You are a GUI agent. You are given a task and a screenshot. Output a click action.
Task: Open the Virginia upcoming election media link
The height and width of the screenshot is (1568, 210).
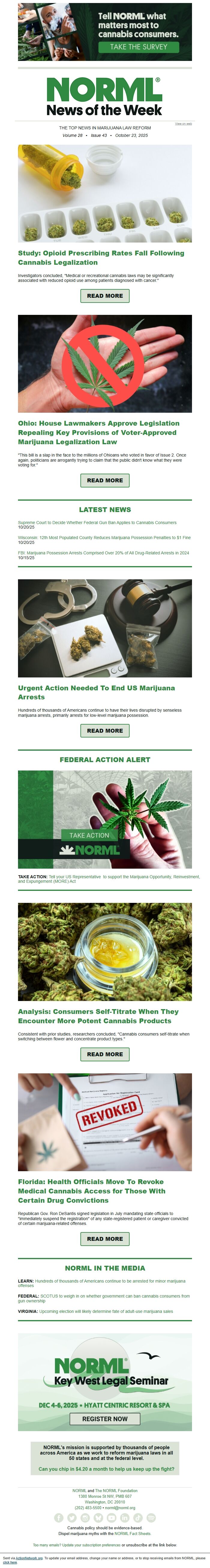pyautogui.click(x=106, y=1311)
